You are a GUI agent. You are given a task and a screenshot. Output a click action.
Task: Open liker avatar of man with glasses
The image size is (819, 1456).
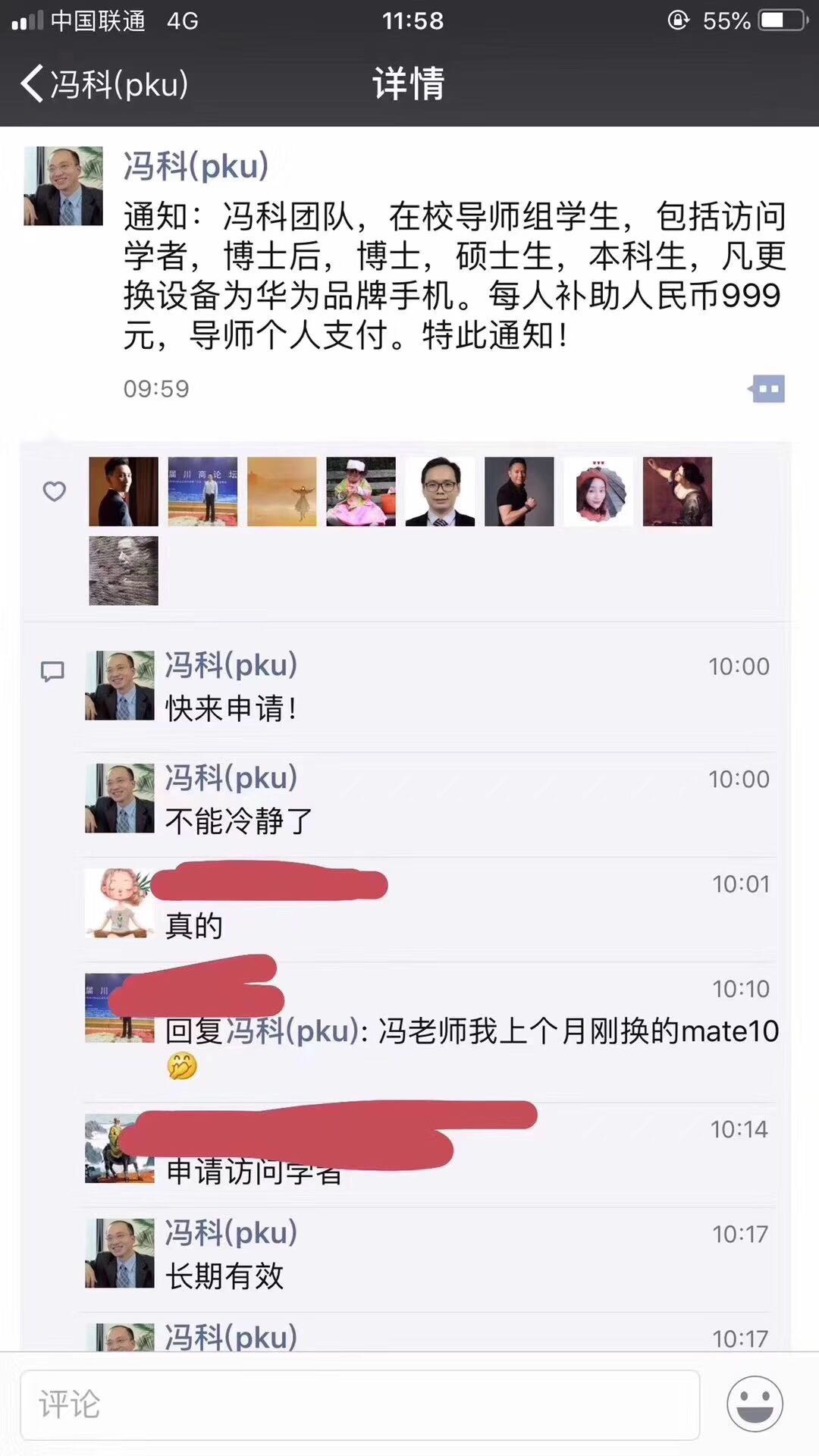[440, 491]
